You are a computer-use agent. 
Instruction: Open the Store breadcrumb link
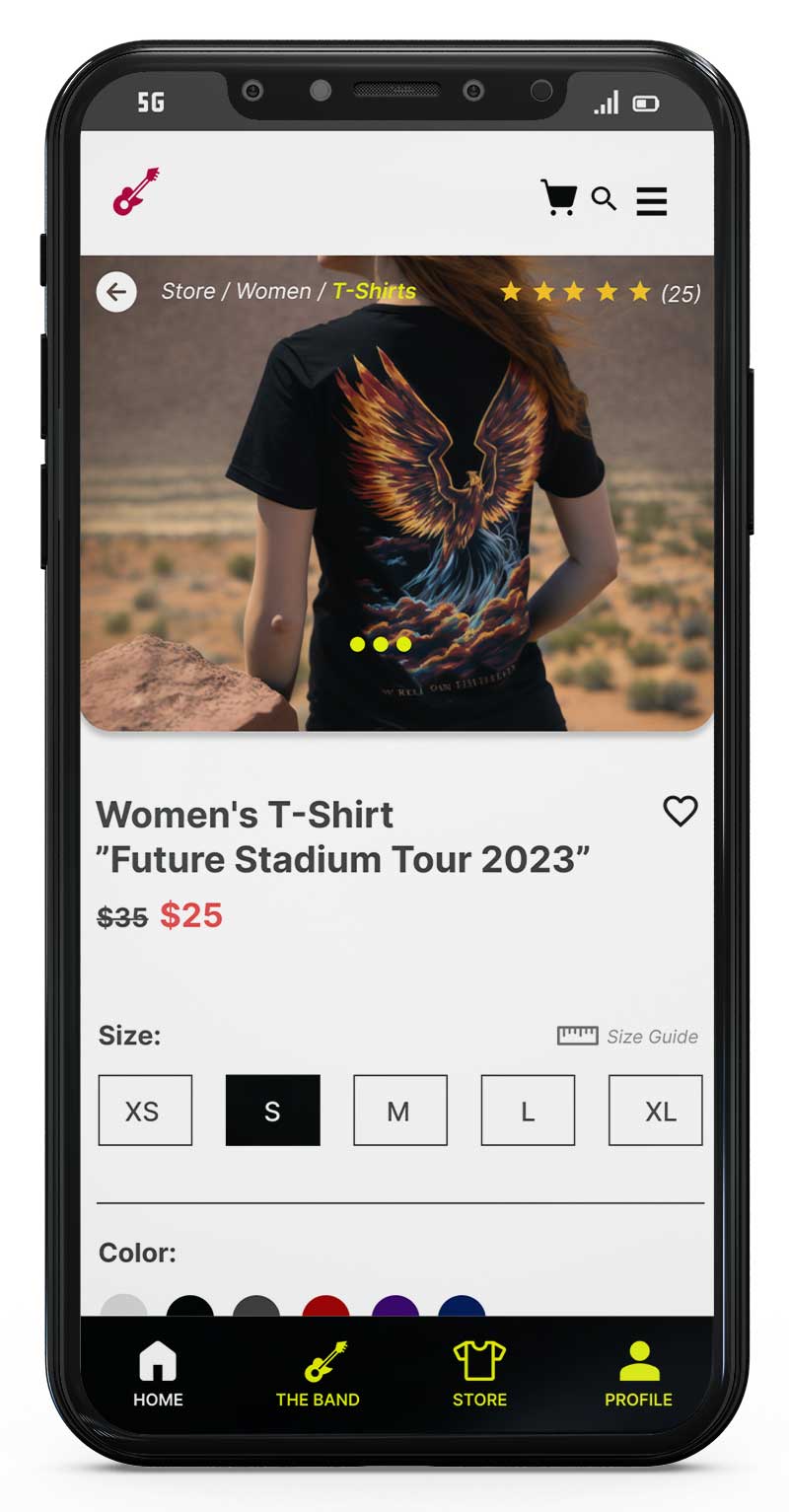coord(188,292)
